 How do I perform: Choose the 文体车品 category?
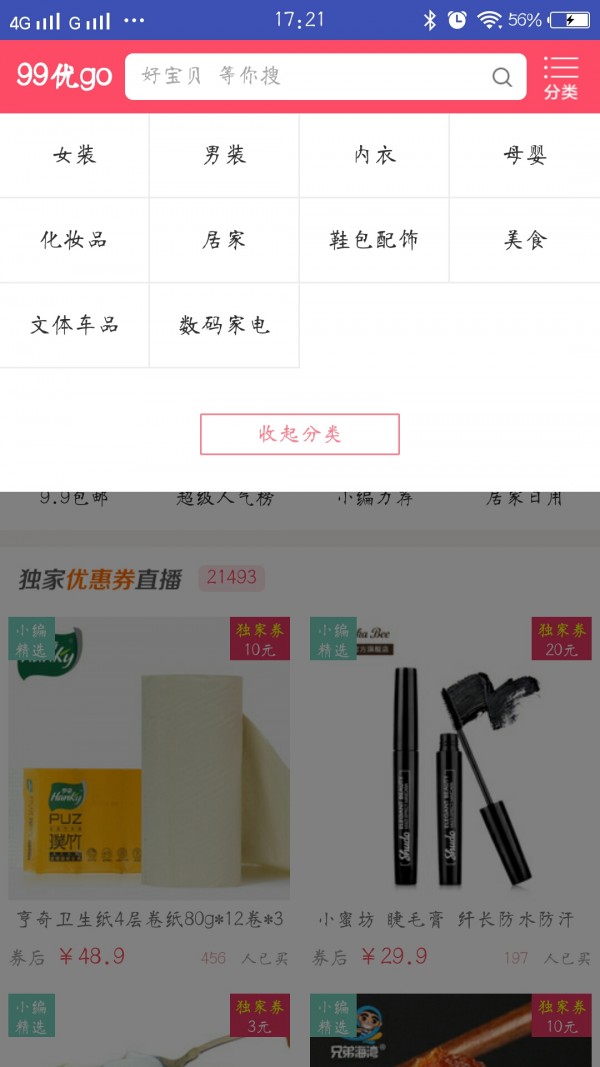pos(75,325)
